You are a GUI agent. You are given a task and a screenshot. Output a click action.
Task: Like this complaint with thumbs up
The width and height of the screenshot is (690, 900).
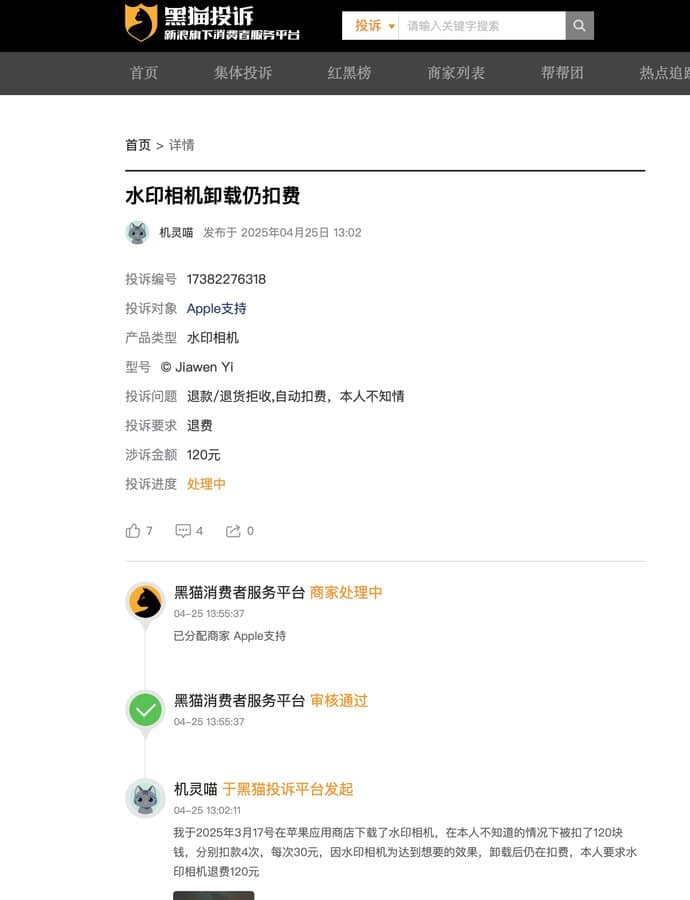pyautogui.click(x=134, y=531)
